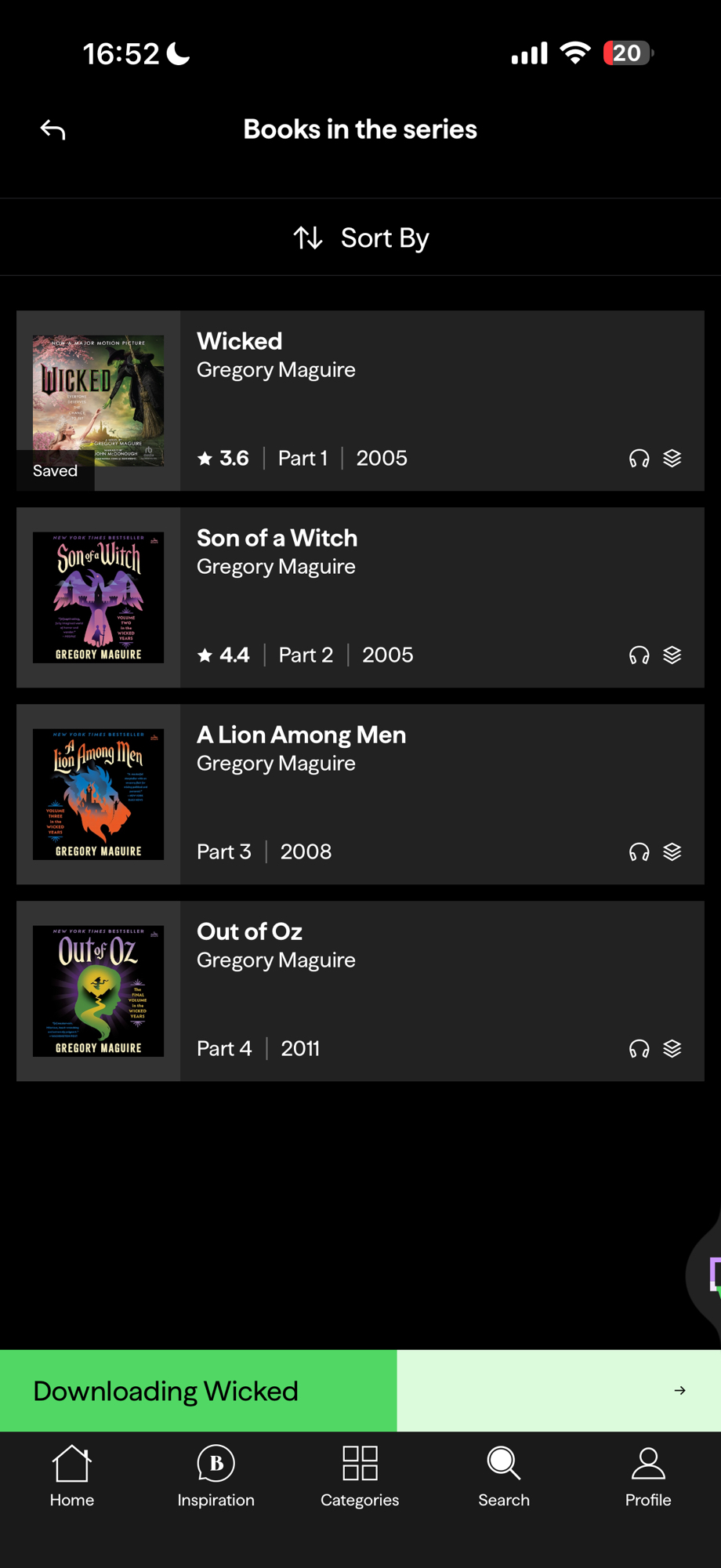Switch to the Home tab

(x=72, y=1477)
